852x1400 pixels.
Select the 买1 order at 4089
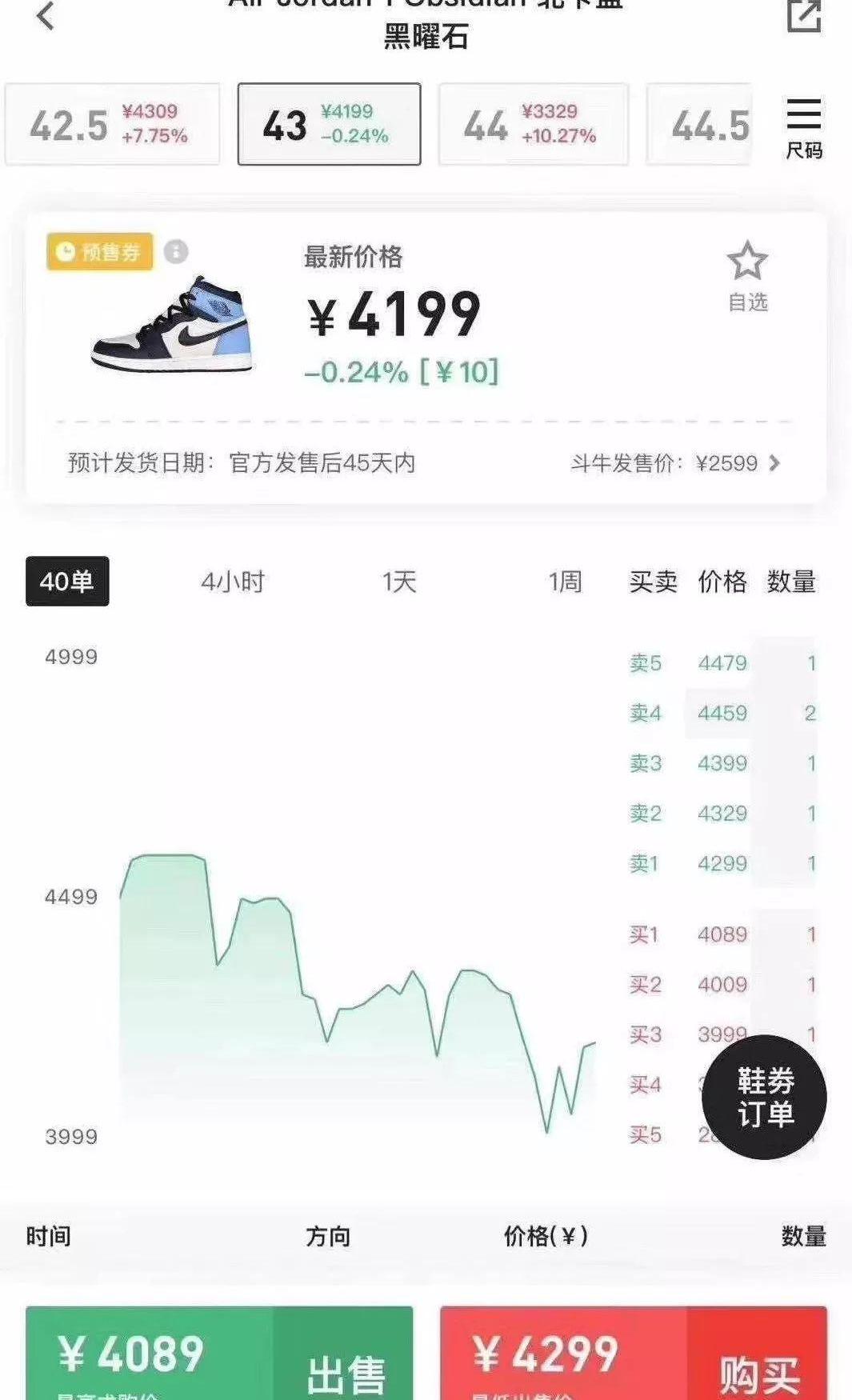click(721, 934)
